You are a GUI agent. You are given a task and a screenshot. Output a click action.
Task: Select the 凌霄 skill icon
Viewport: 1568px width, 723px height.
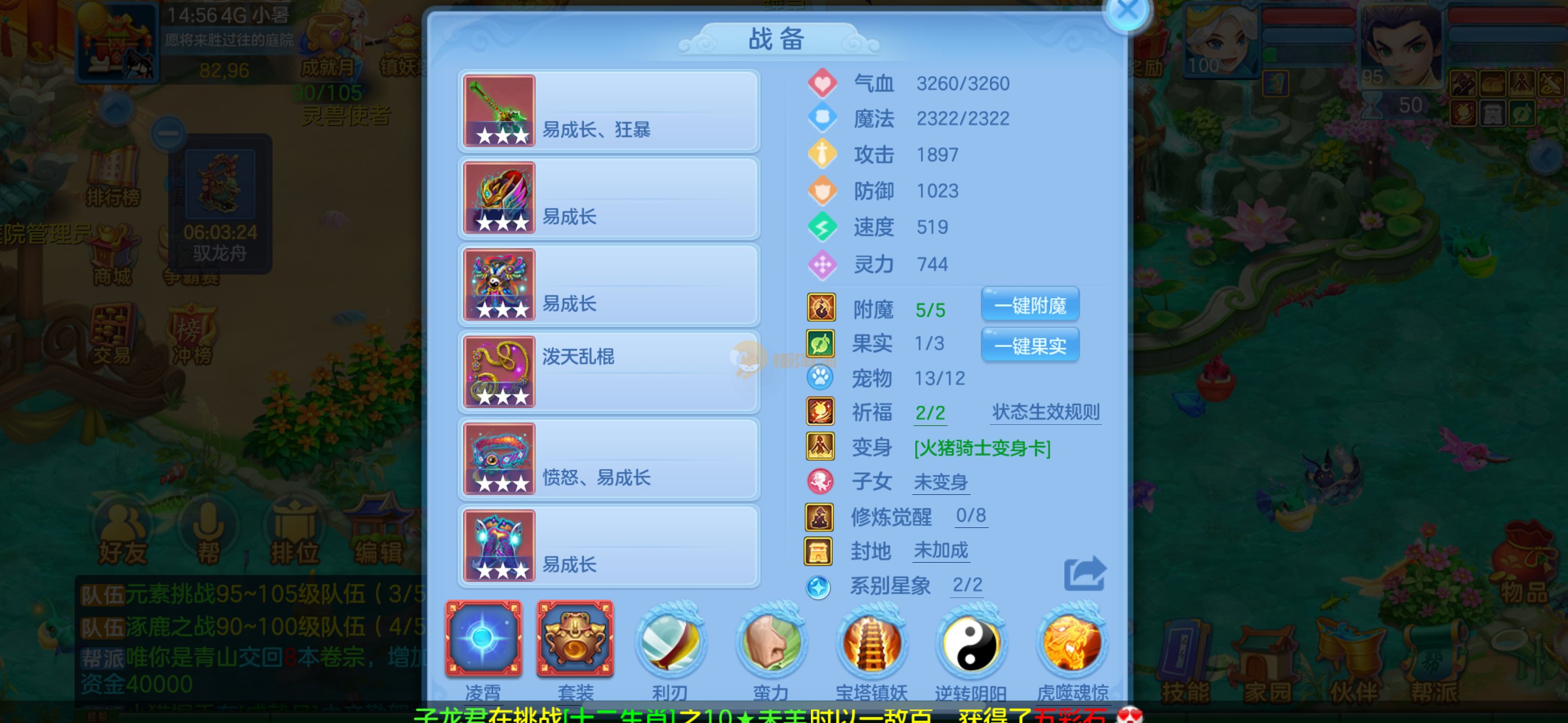click(x=483, y=638)
